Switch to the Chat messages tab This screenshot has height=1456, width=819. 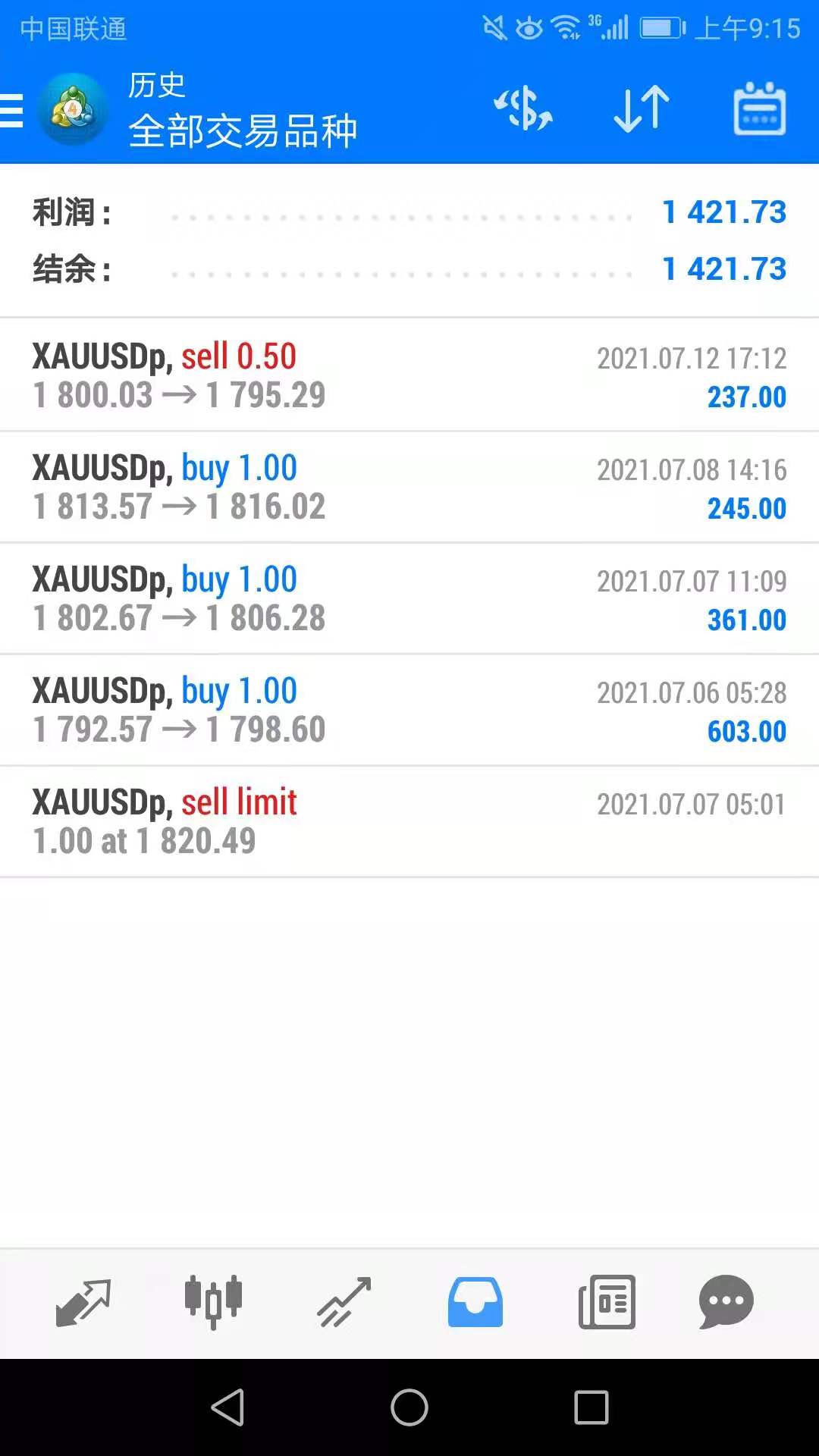point(726,1302)
